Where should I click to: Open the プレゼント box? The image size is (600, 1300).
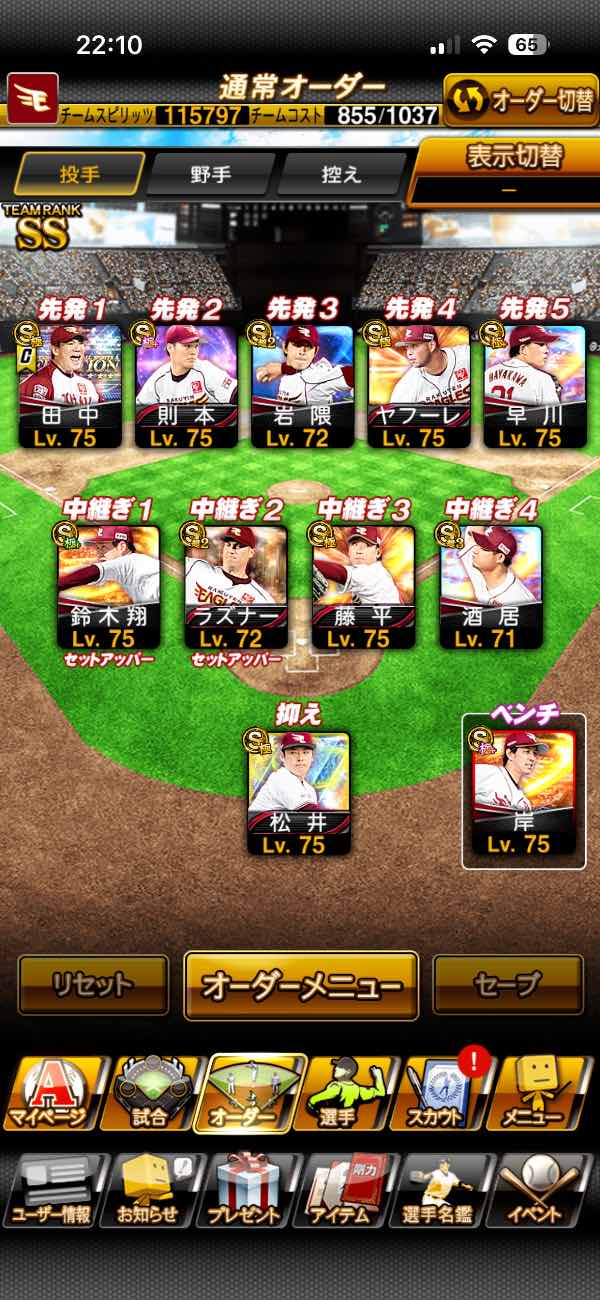[x=245, y=1190]
